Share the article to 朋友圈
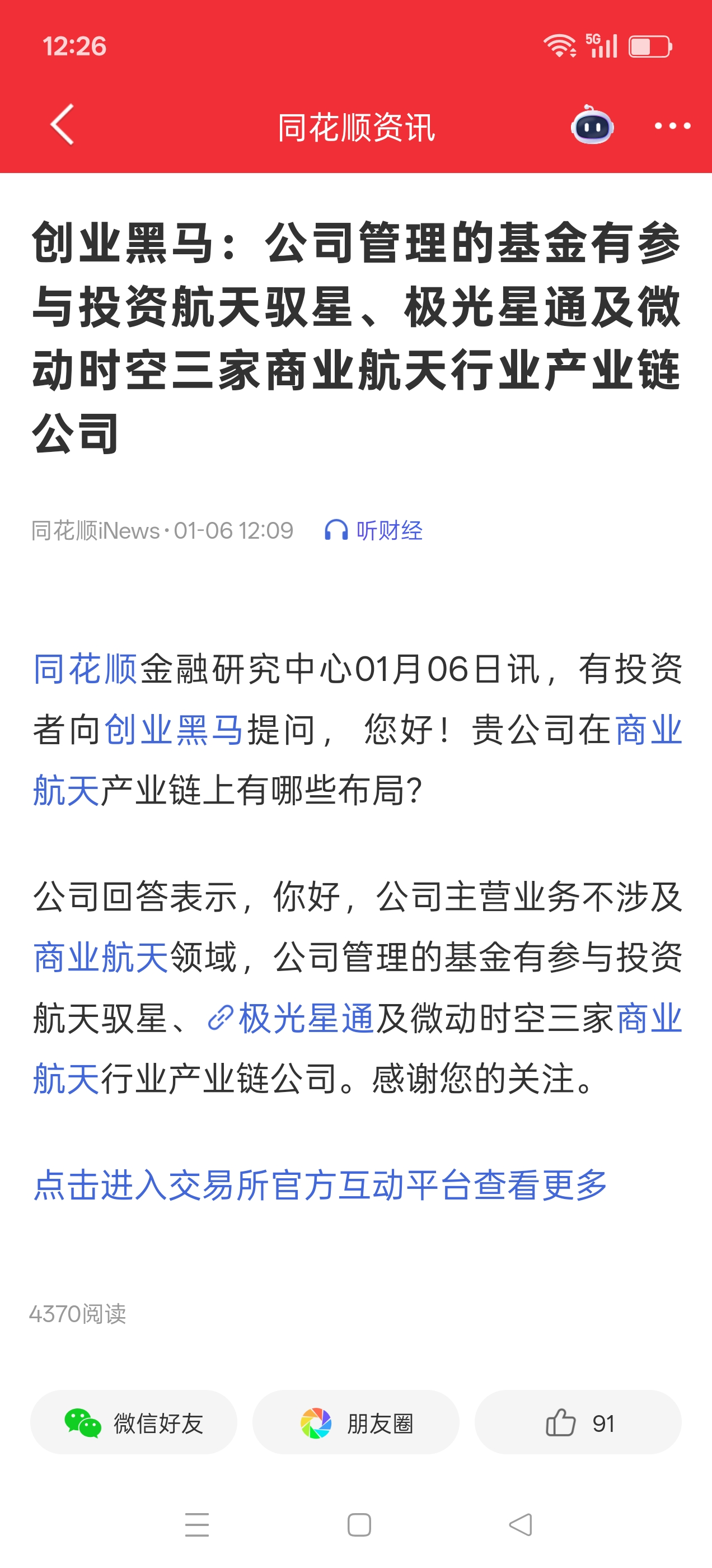Screen dimensions: 712x1568 pos(356,1422)
